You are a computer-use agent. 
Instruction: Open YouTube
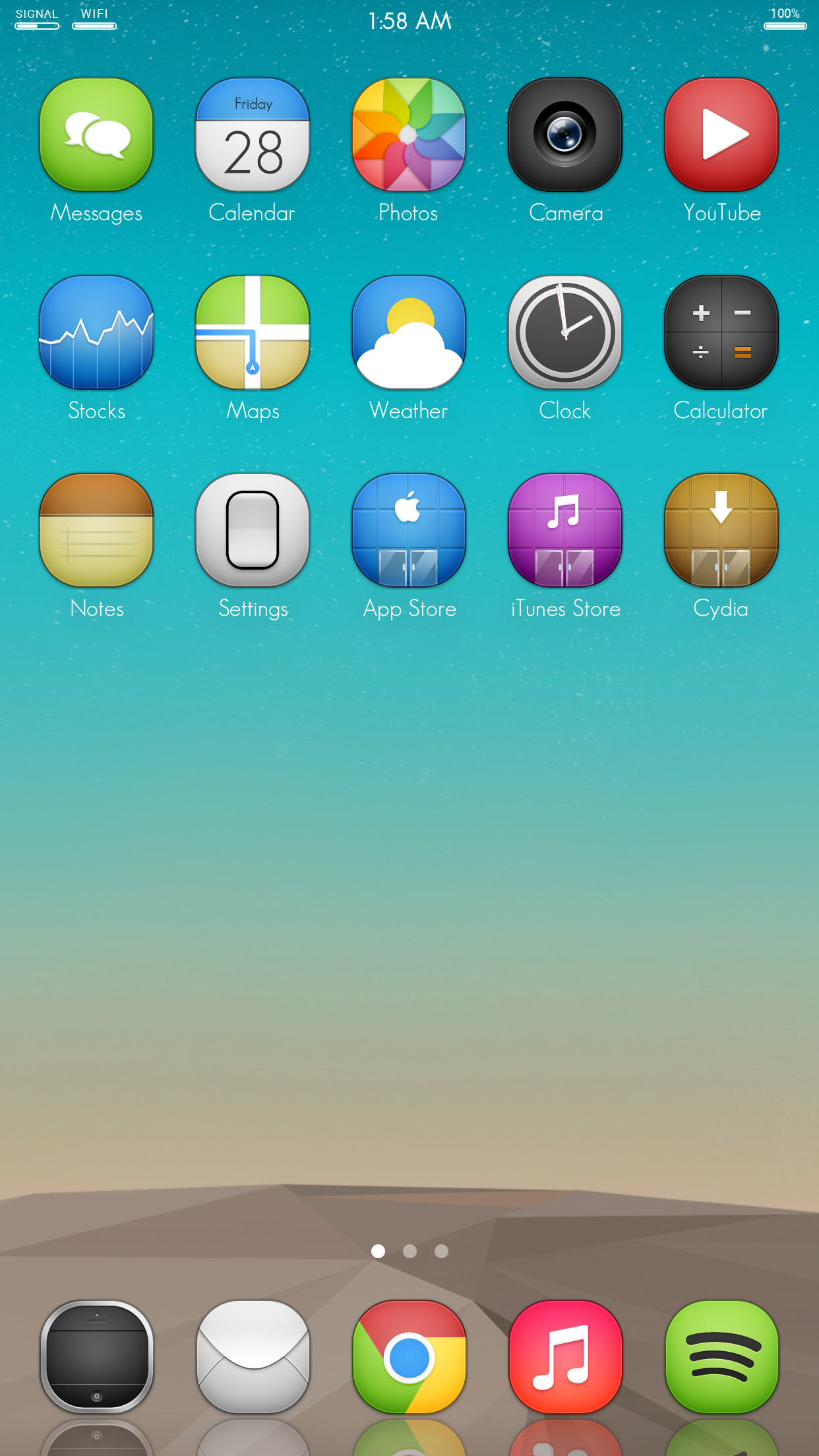[721, 135]
